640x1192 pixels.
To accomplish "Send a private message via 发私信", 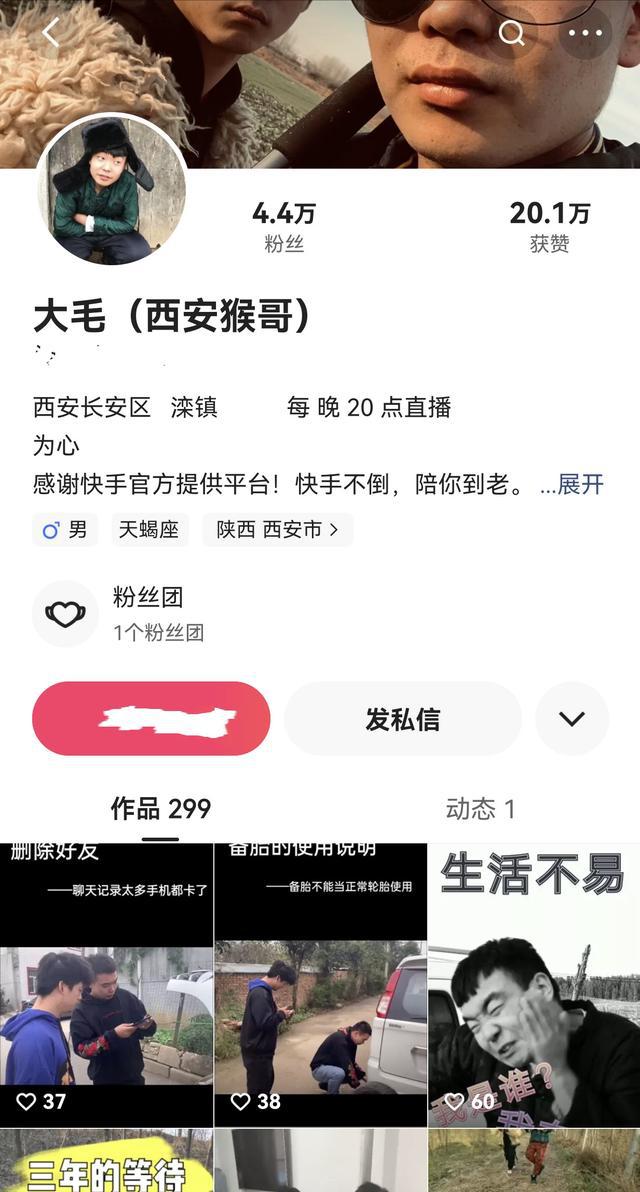I will pyautogui.click(x=402, y=719).
